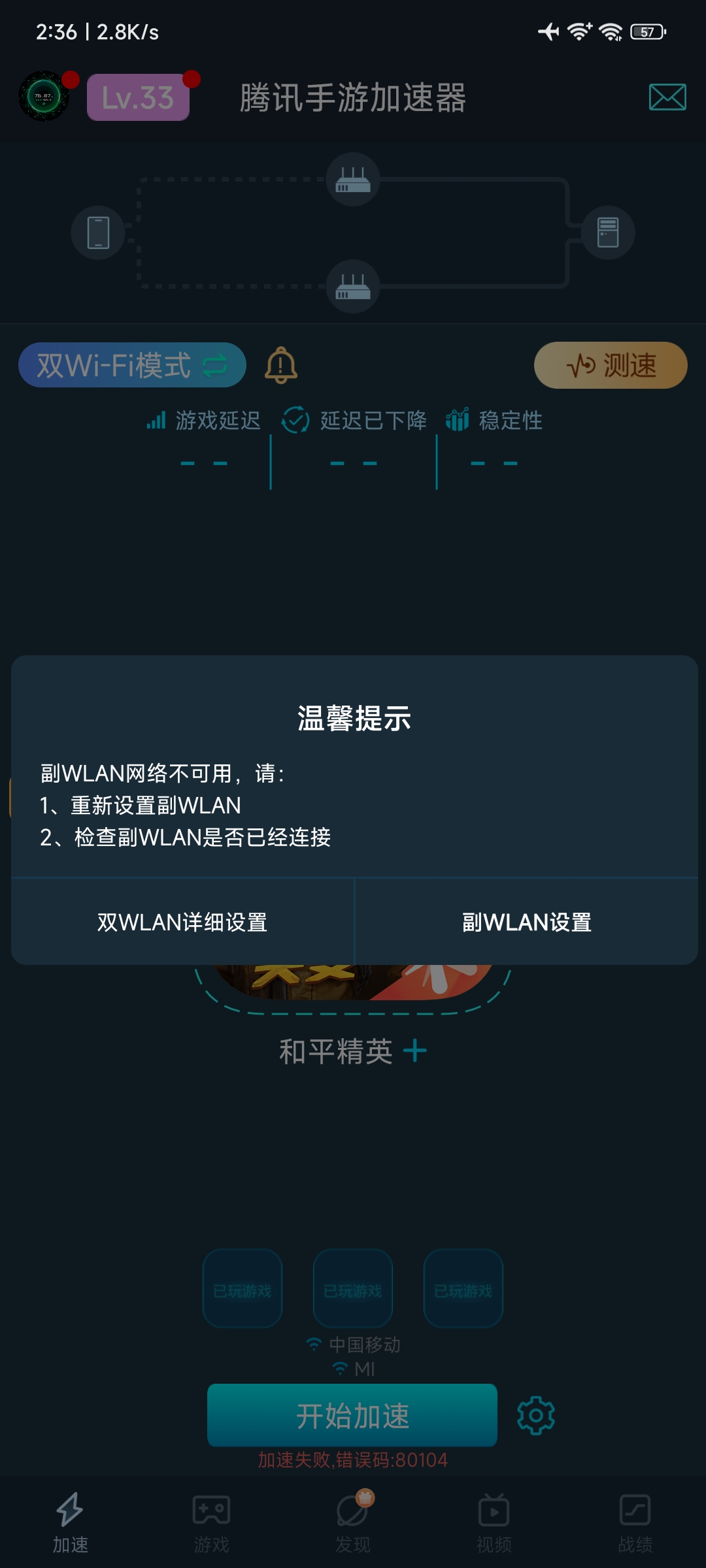Open the mail inbox icon
Image resolution: width=706 pixels, height=1568 pixels.
667,97
